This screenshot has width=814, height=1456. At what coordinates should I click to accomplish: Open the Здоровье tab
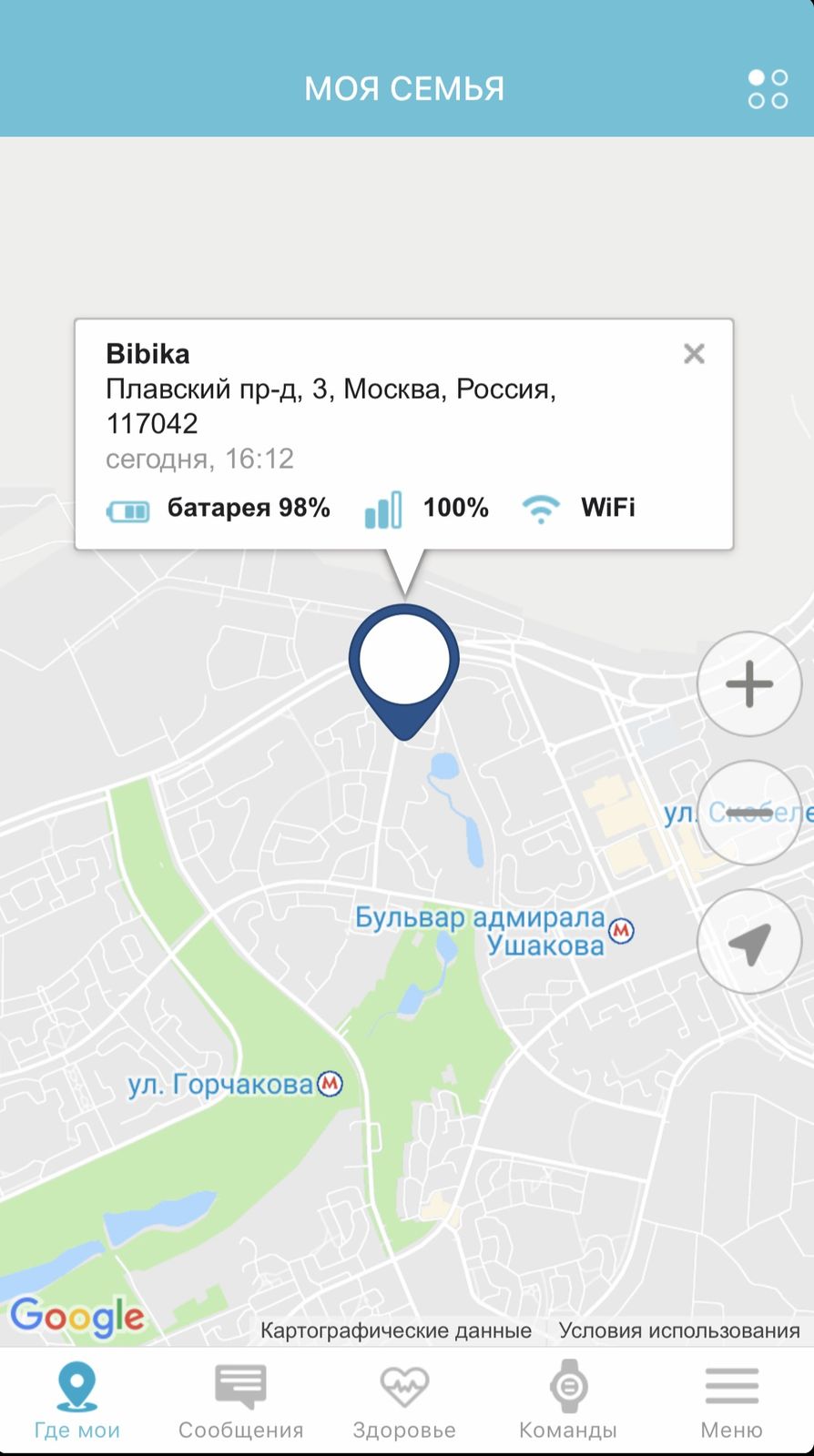pos(404,1401)
